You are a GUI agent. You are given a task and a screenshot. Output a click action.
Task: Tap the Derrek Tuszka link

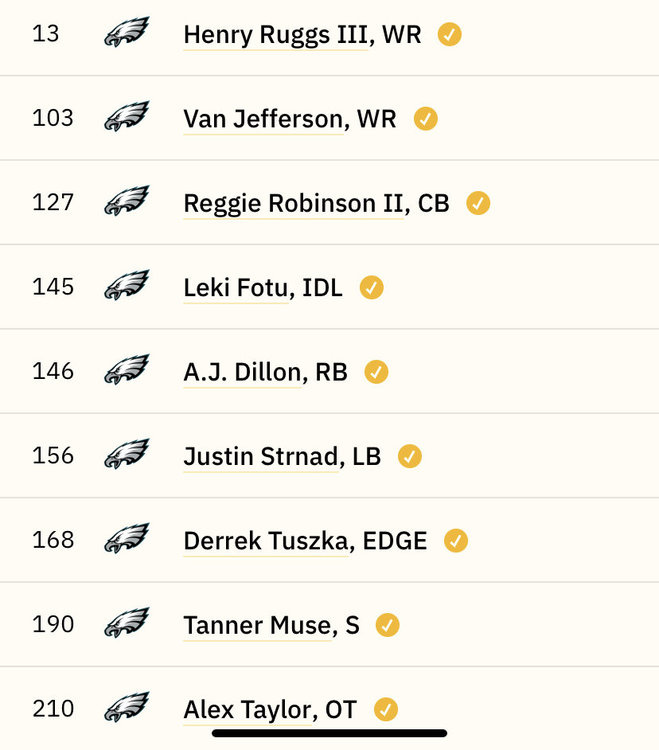coord(266,541)
